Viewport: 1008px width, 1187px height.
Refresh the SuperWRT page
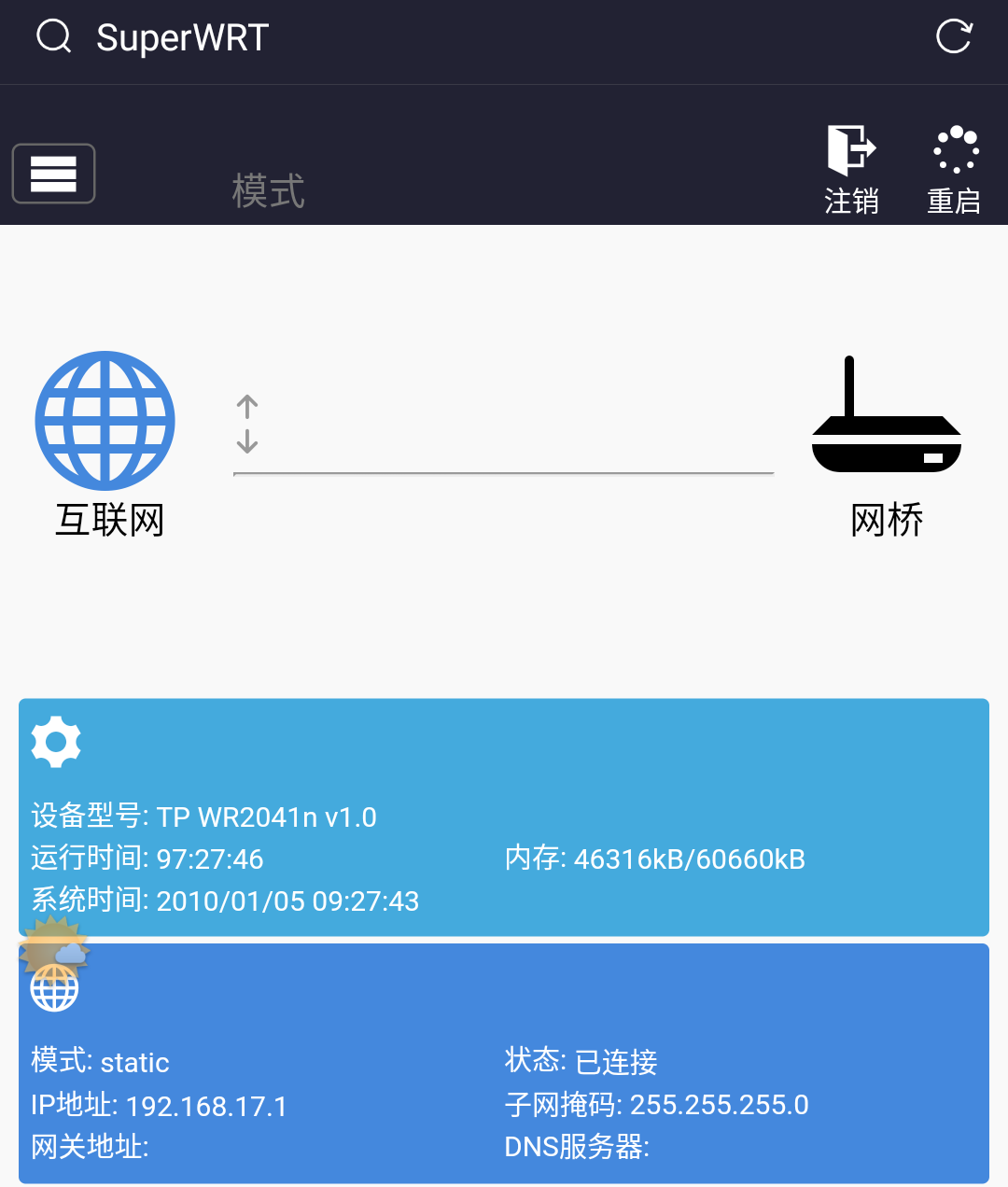coord(954,37)
